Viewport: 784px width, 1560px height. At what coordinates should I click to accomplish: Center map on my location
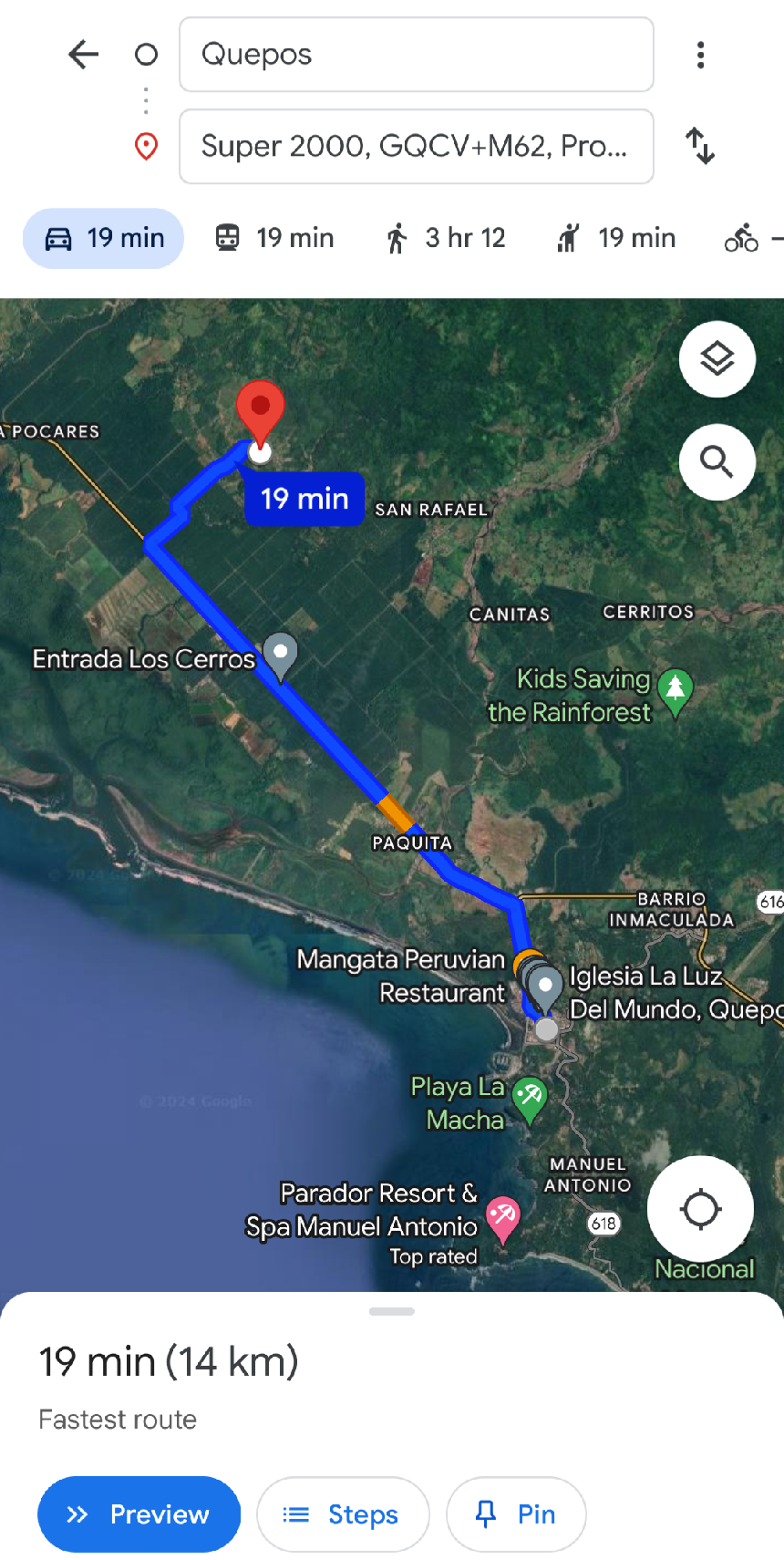tap(700, 1209)
